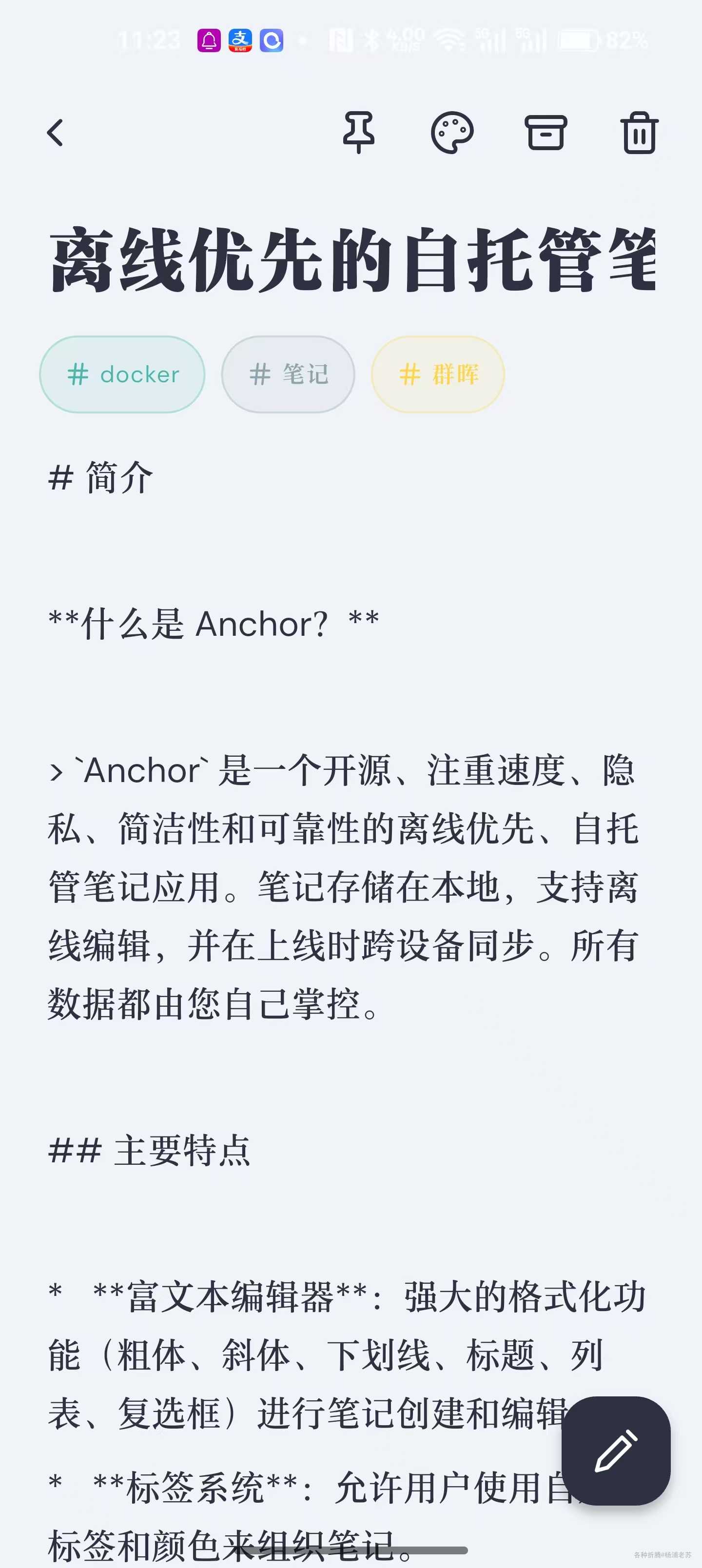Go back to the notes list

(56, 133)
